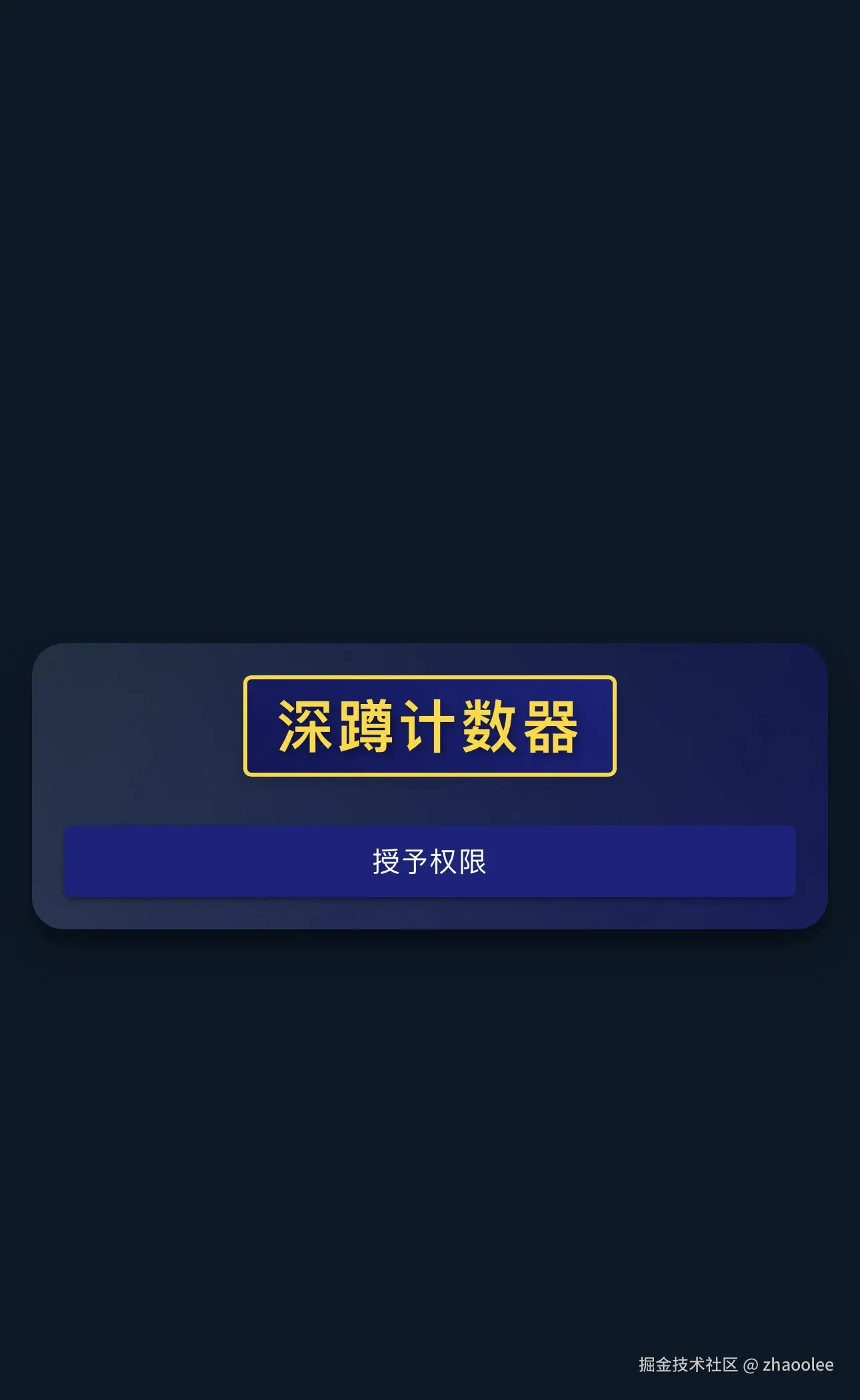Tap the 授予权限 button
860x1400 pixels.
point(429,861)
